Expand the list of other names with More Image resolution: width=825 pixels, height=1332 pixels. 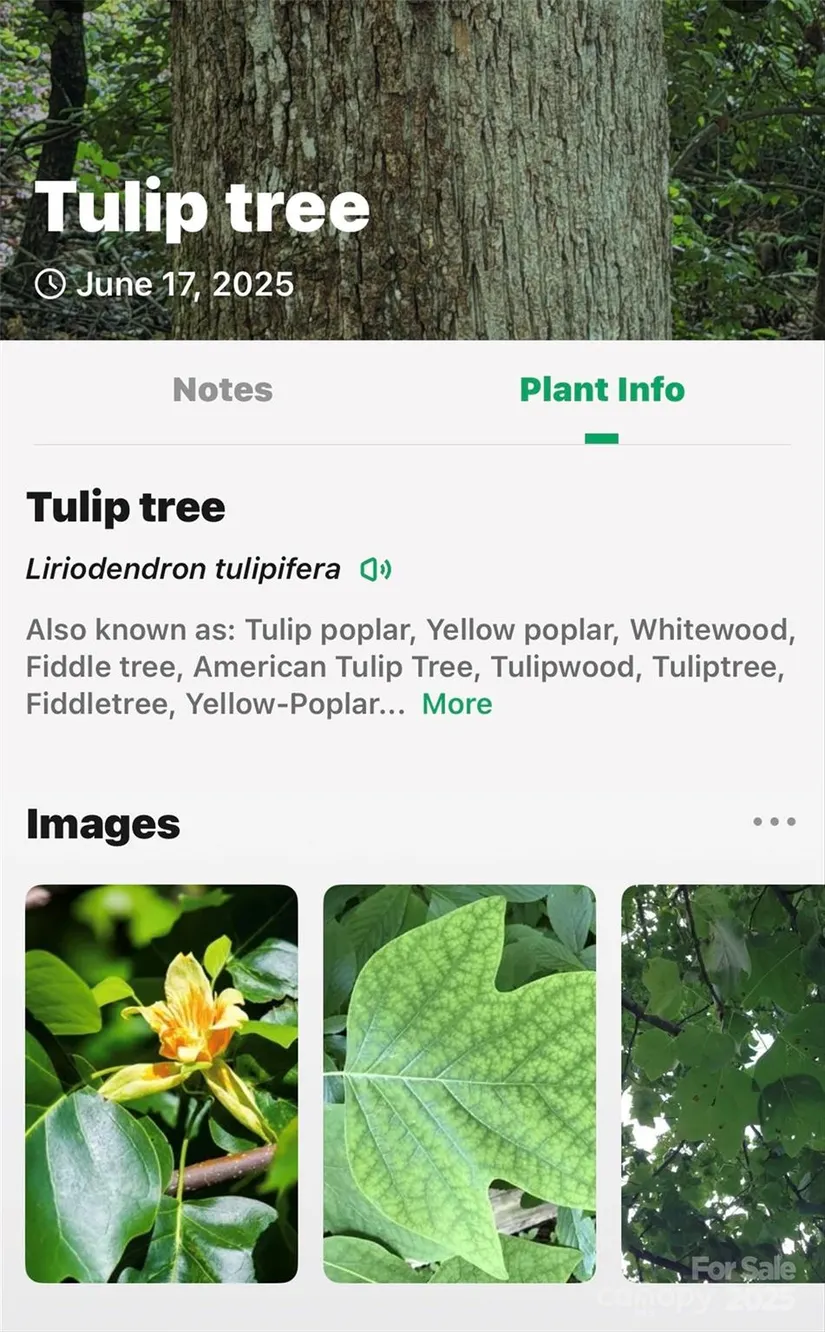click(457, 704)
